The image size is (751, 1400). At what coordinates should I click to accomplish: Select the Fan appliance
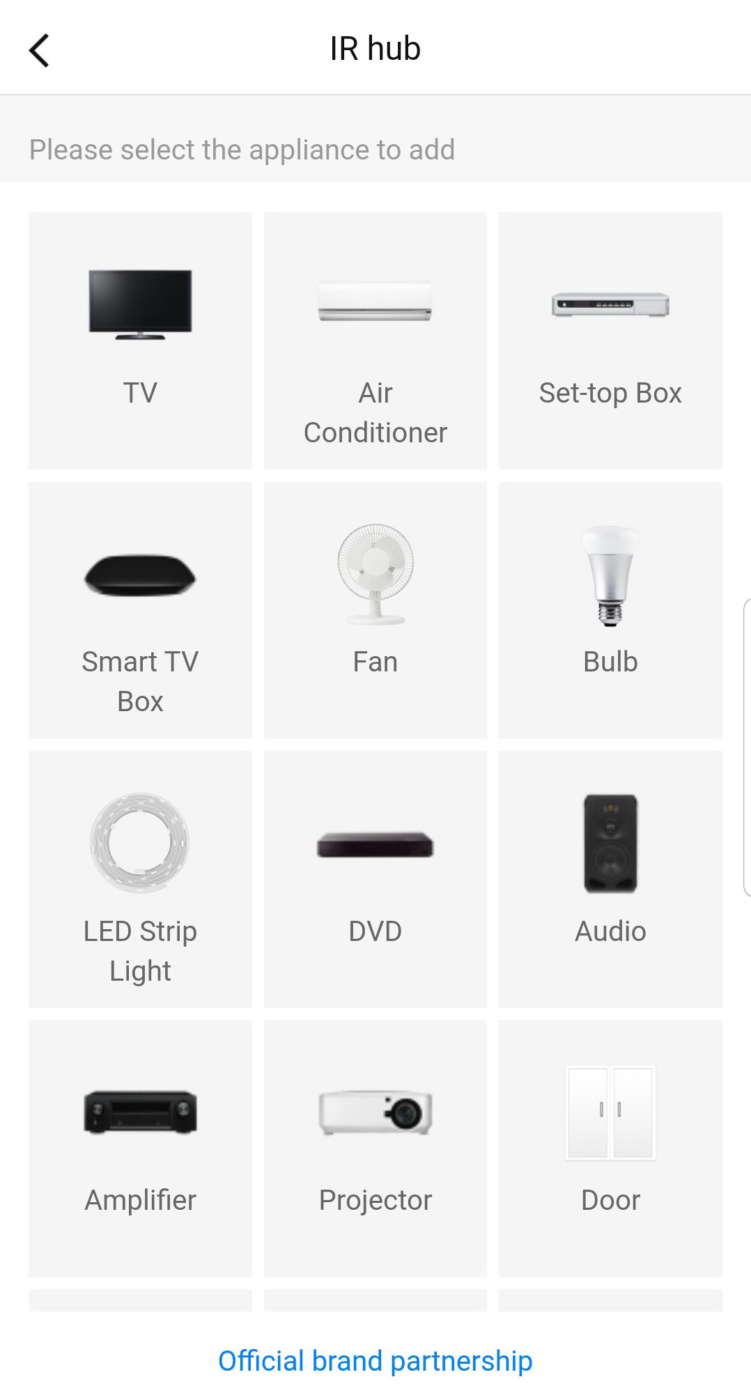coord(375,610)
